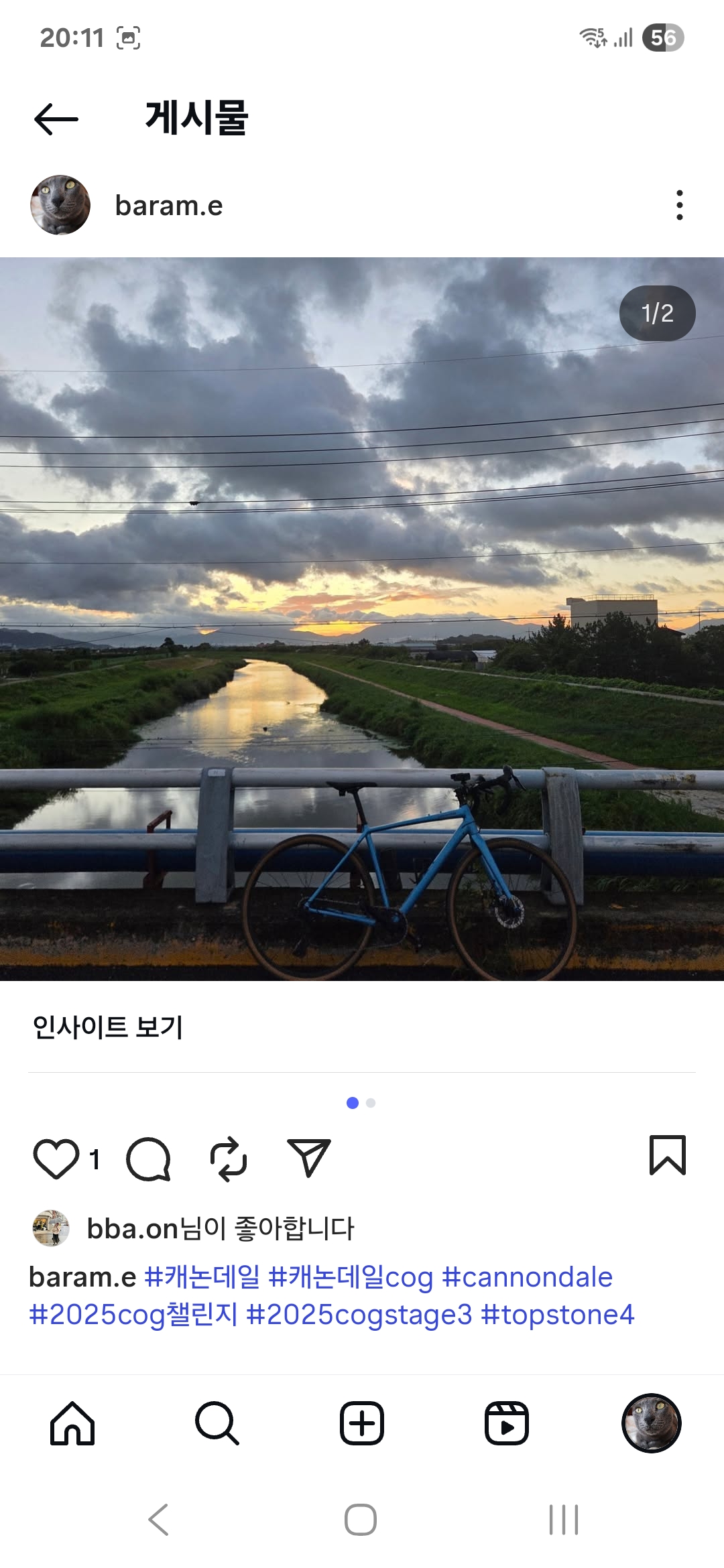This screenshot has height=1568, width=724.
Task: Switch to the Search tab
Action: [217, 1423]
